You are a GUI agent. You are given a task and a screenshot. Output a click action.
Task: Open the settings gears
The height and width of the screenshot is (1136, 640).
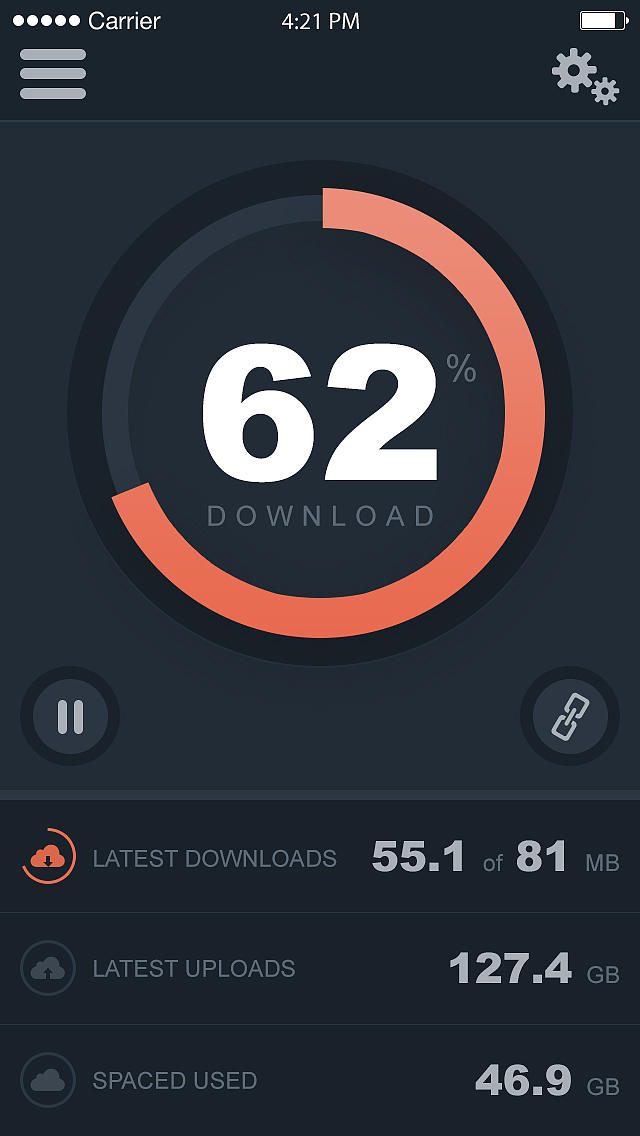[x=585, y=76]
